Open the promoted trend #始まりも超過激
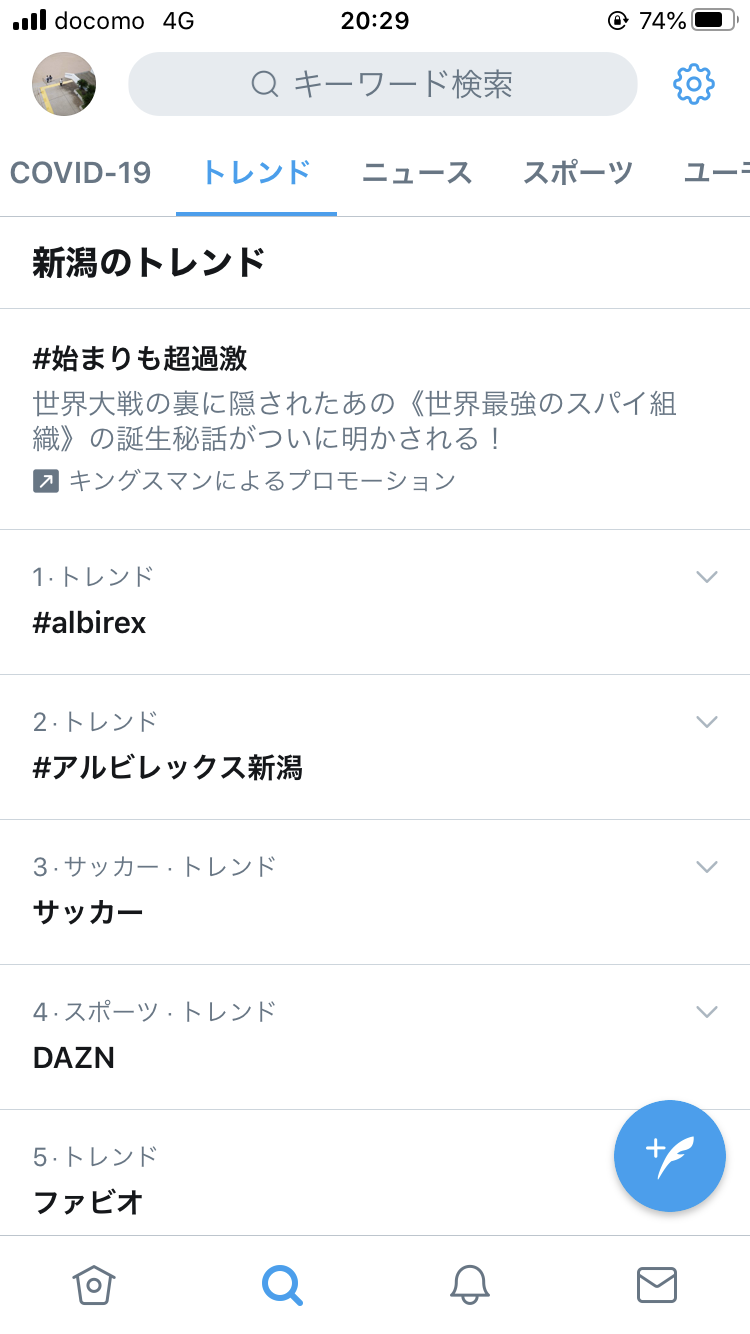 click(375, 419)
